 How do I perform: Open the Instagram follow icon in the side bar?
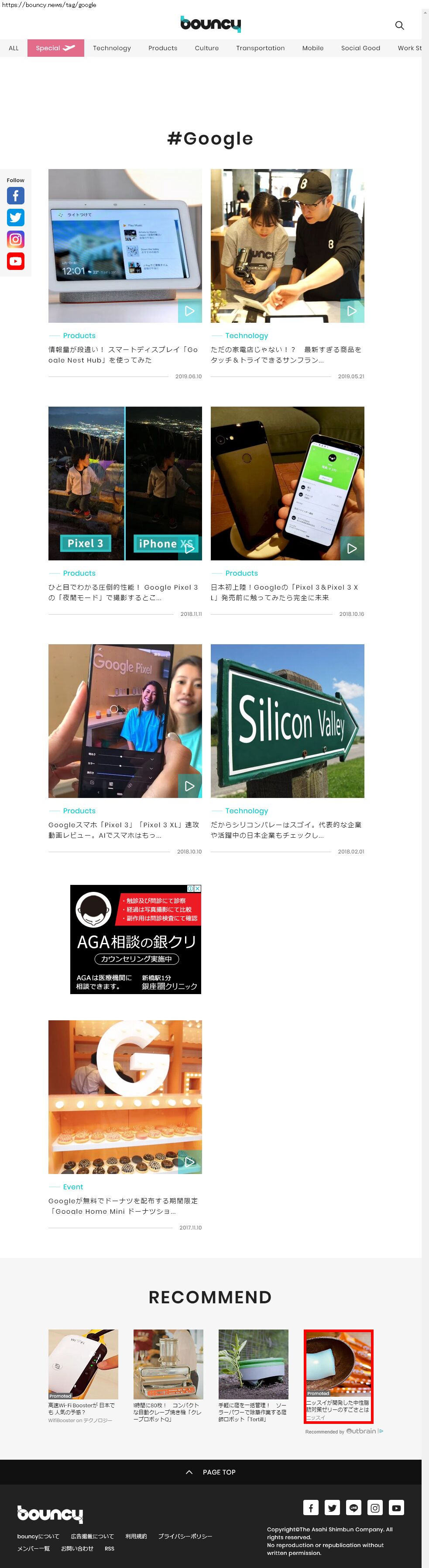[x=16, y=239]
